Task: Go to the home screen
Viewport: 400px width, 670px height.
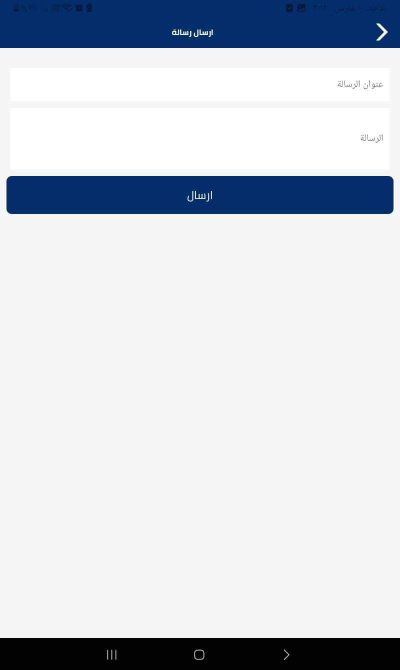Action: point(199,654)
